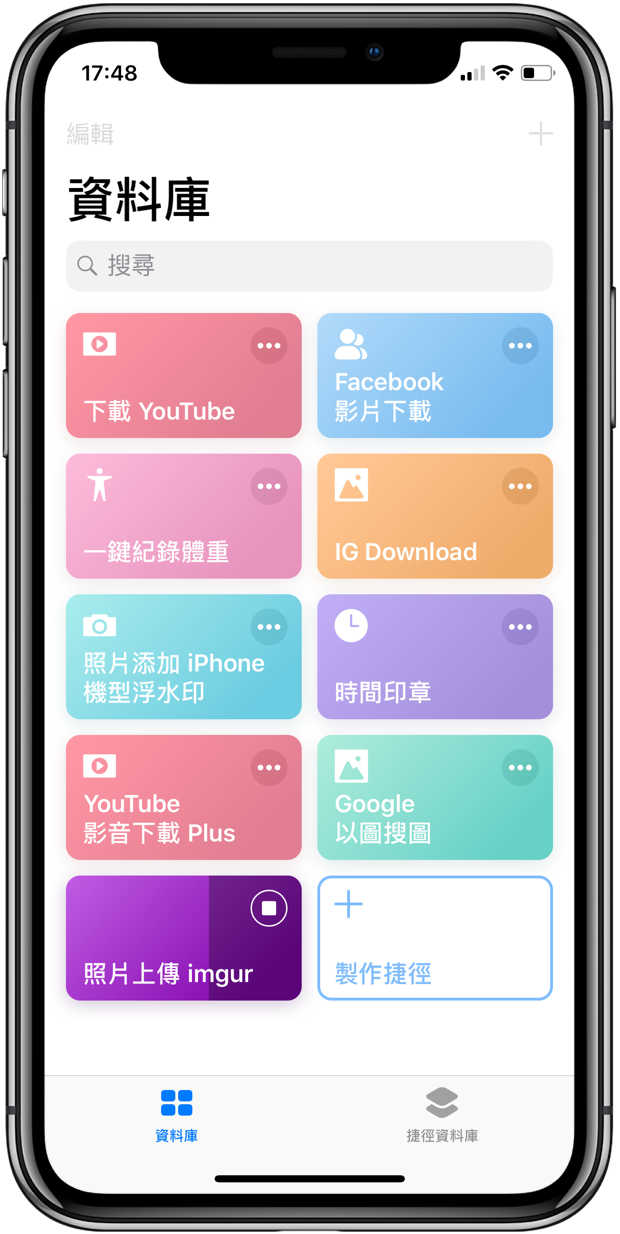620x1234 pixels.
Task: Open options for 一鍵紀錄體重
Action: pos(268,487)
